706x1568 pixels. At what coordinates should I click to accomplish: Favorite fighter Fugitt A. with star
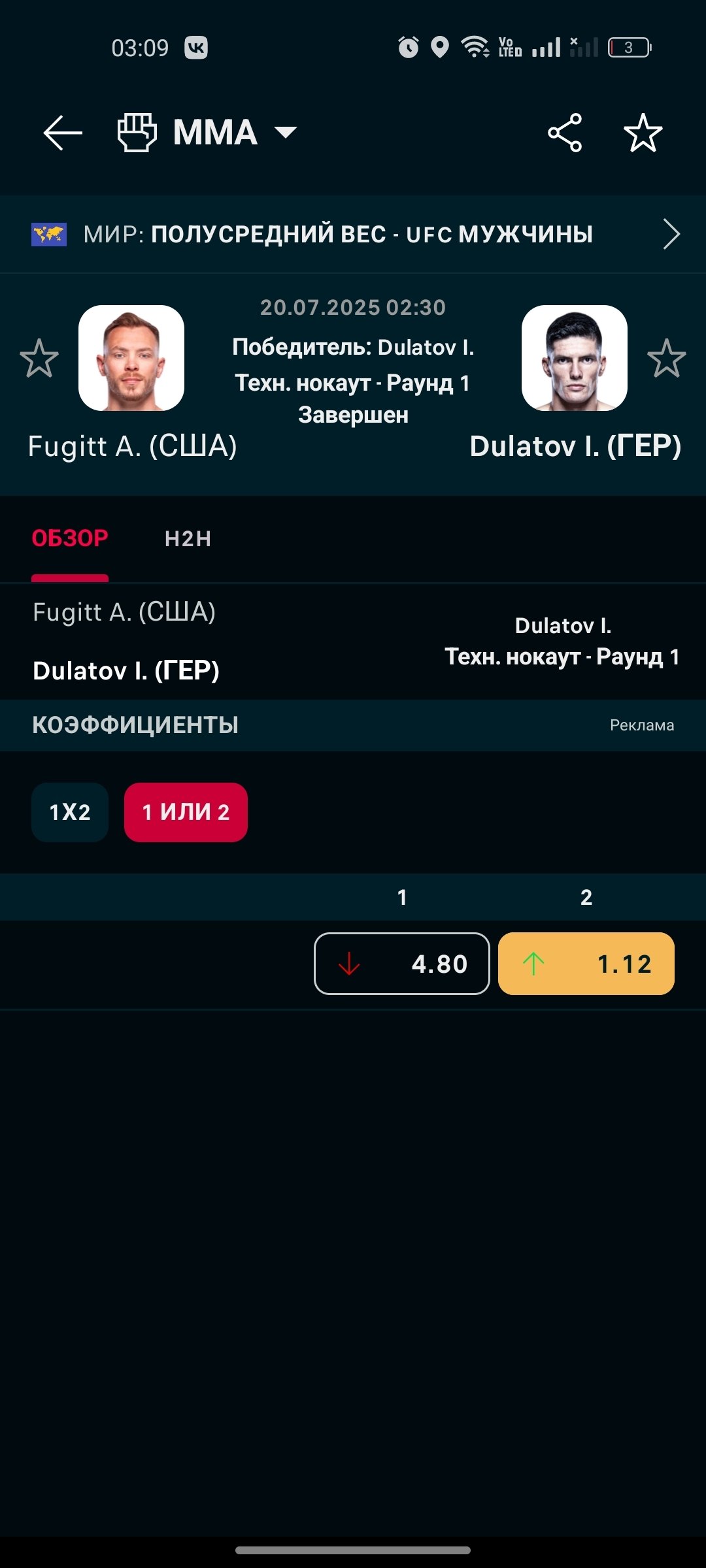(39, 358)
